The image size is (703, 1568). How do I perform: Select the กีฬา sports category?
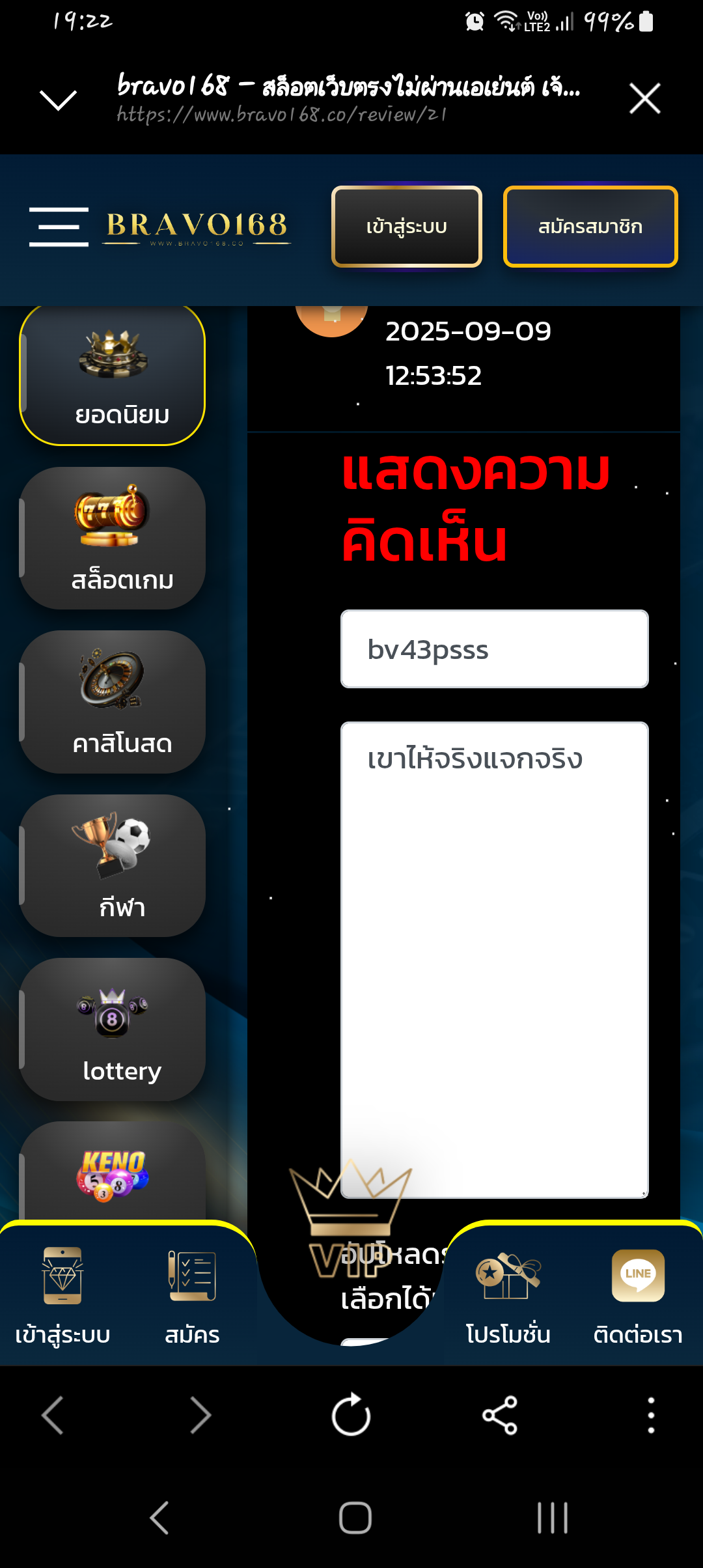(x=113, y=866)
